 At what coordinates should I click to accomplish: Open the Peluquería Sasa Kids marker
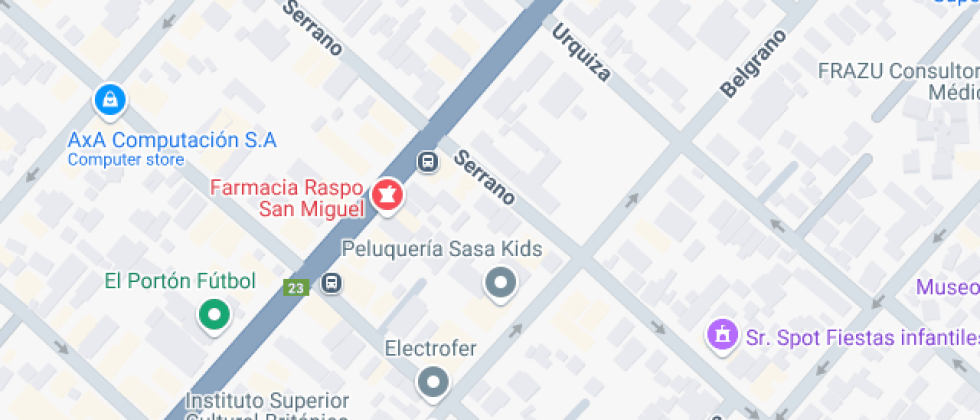501,284
